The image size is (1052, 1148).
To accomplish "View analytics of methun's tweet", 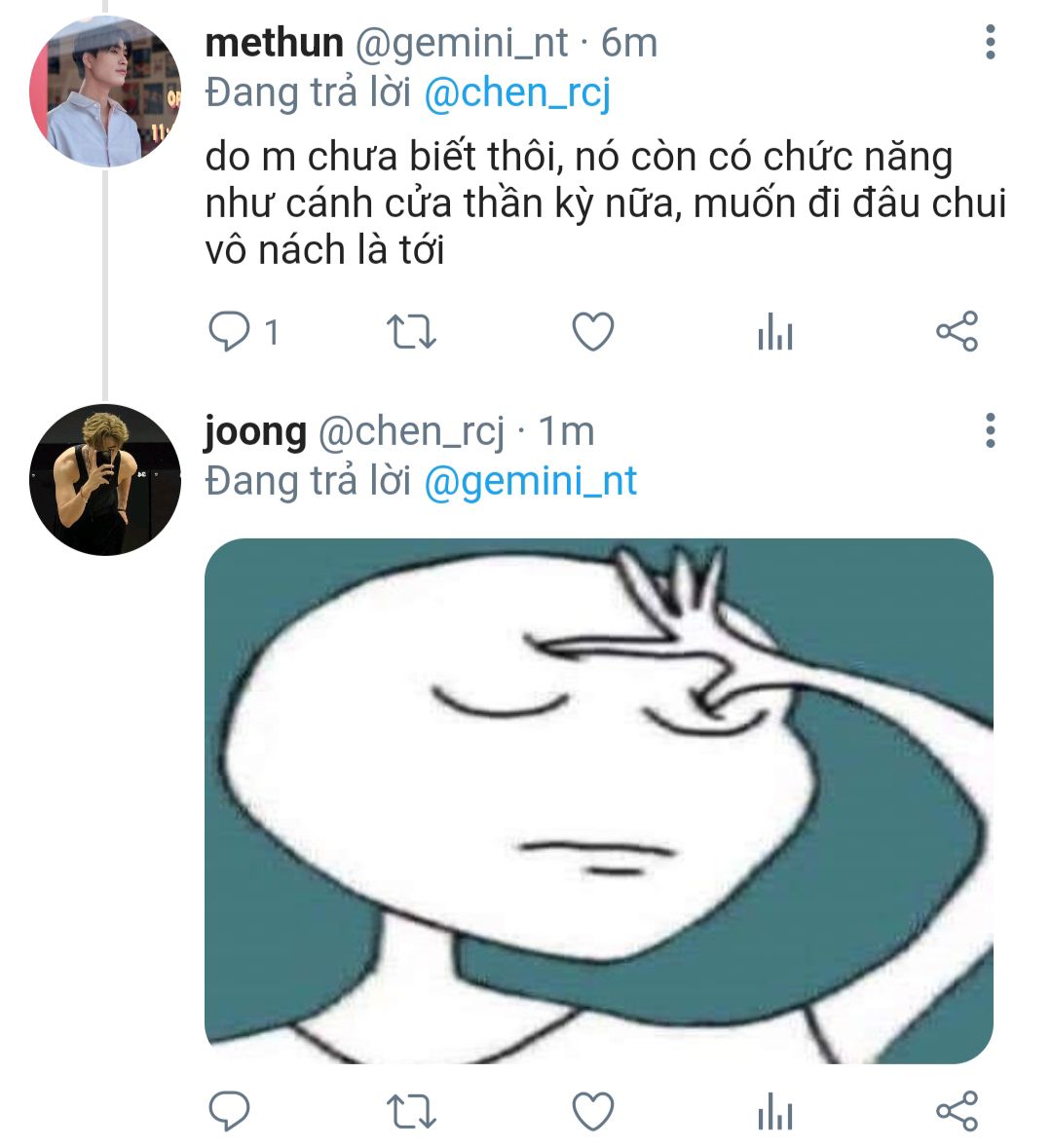I will 774,334.
